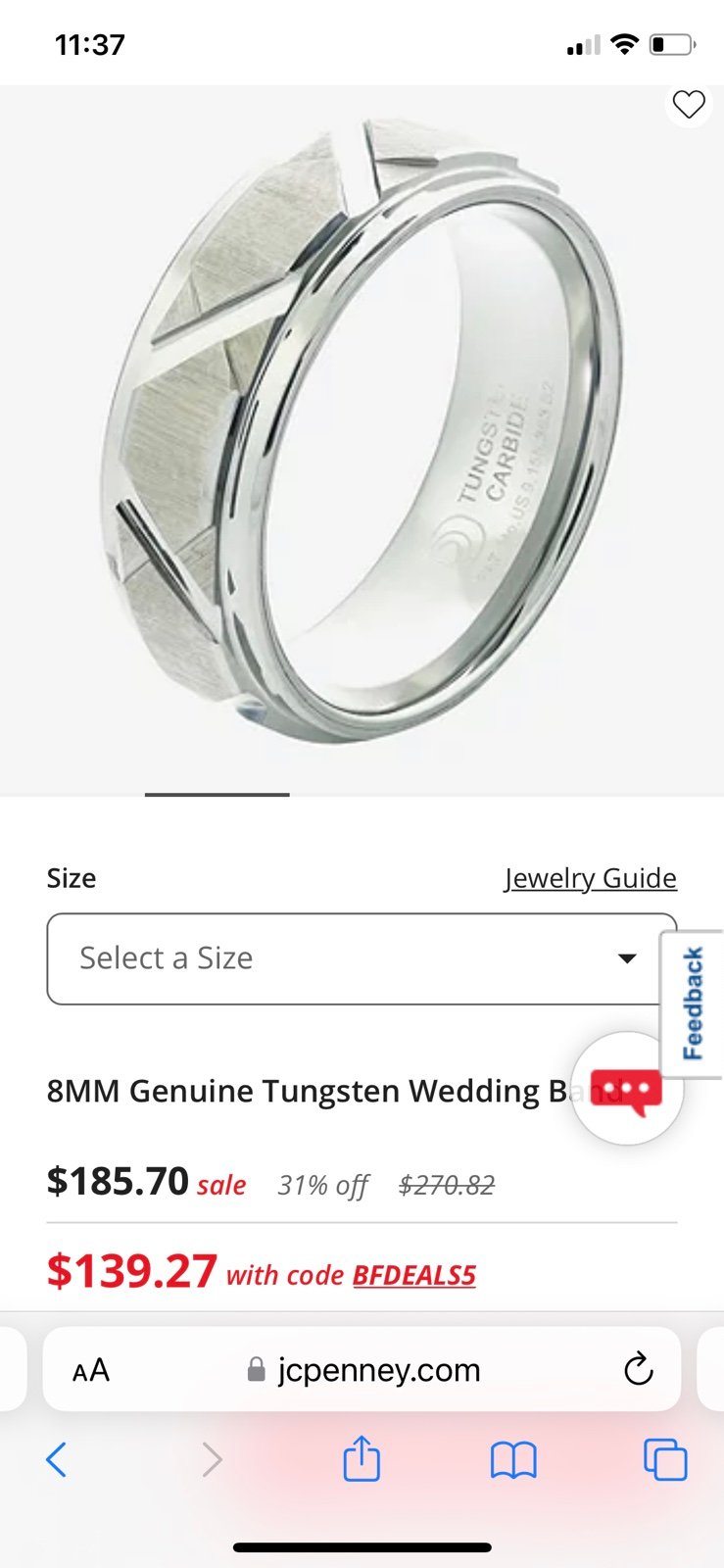Go back to the previous page

pos(57,1460)
